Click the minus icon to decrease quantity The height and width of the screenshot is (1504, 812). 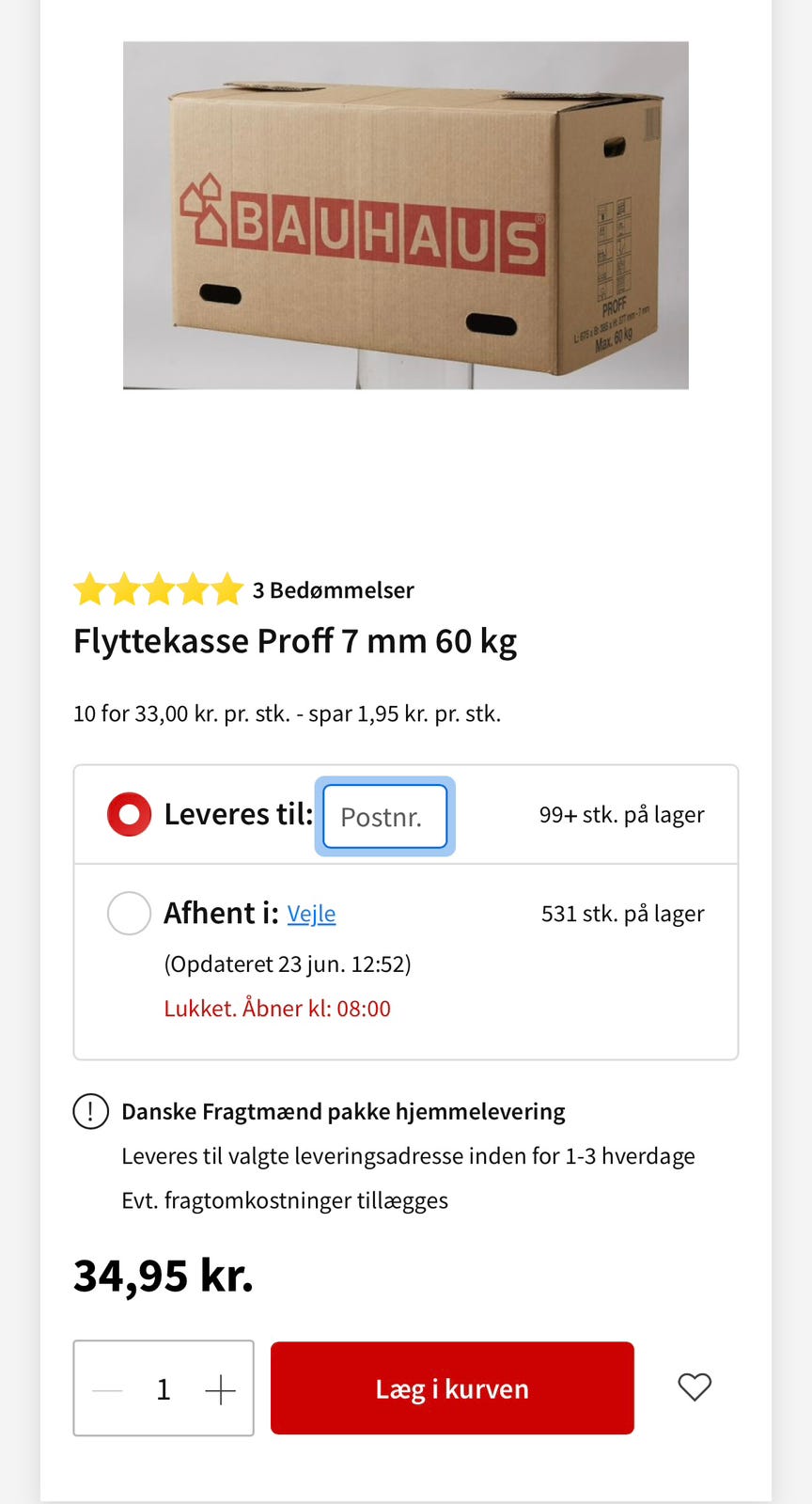106,1388
